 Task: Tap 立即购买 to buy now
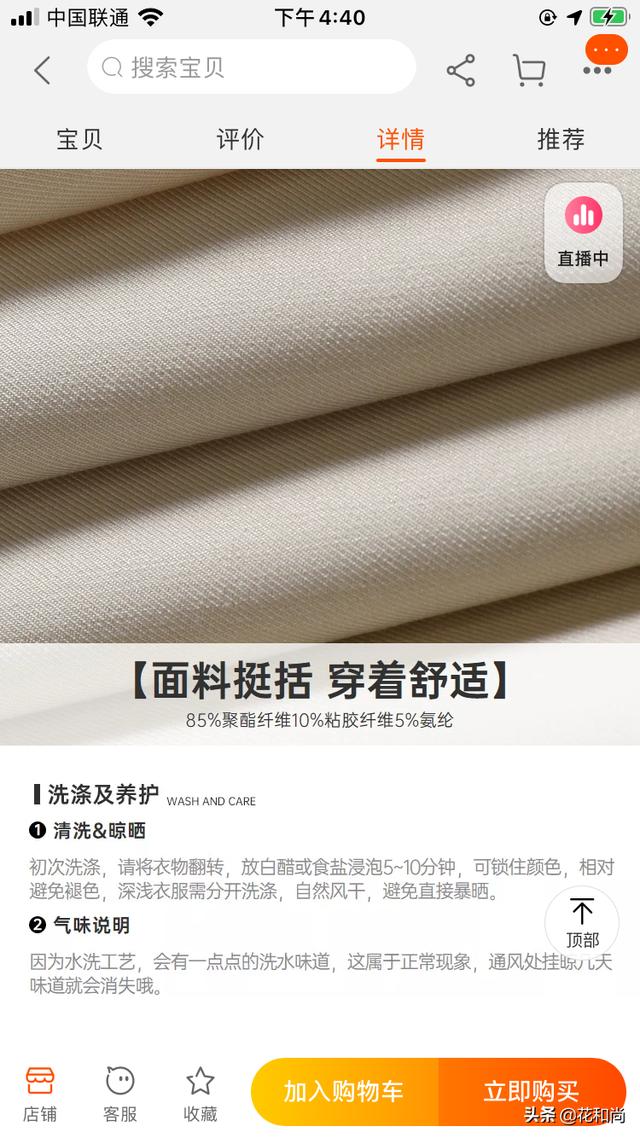531,1092
